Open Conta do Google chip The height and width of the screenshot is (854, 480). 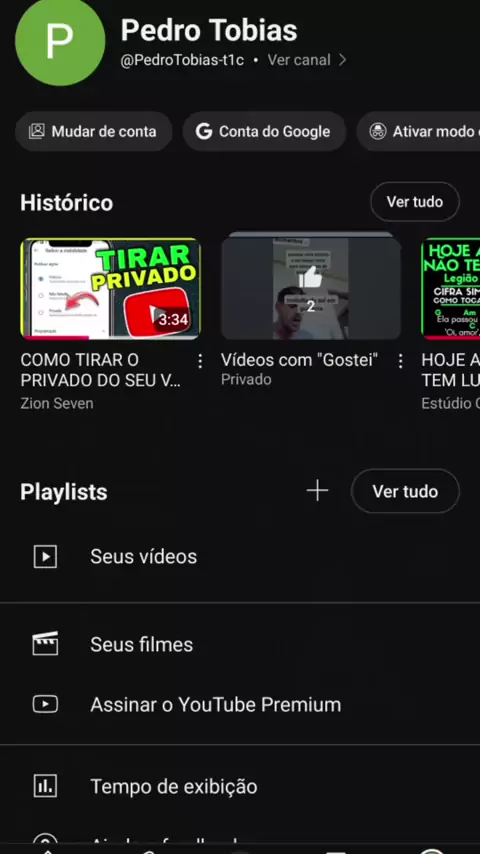pyautogui.click(x=264, y=131)
